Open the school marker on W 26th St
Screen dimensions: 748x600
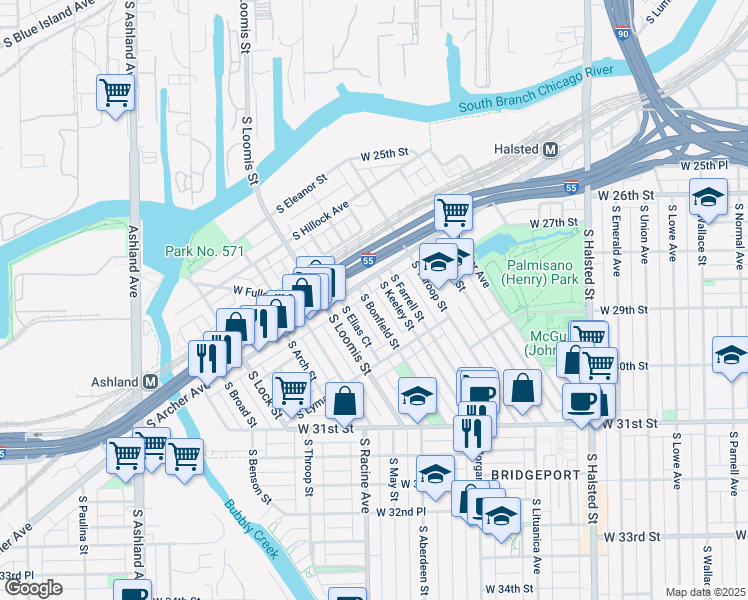pos(708,197)
